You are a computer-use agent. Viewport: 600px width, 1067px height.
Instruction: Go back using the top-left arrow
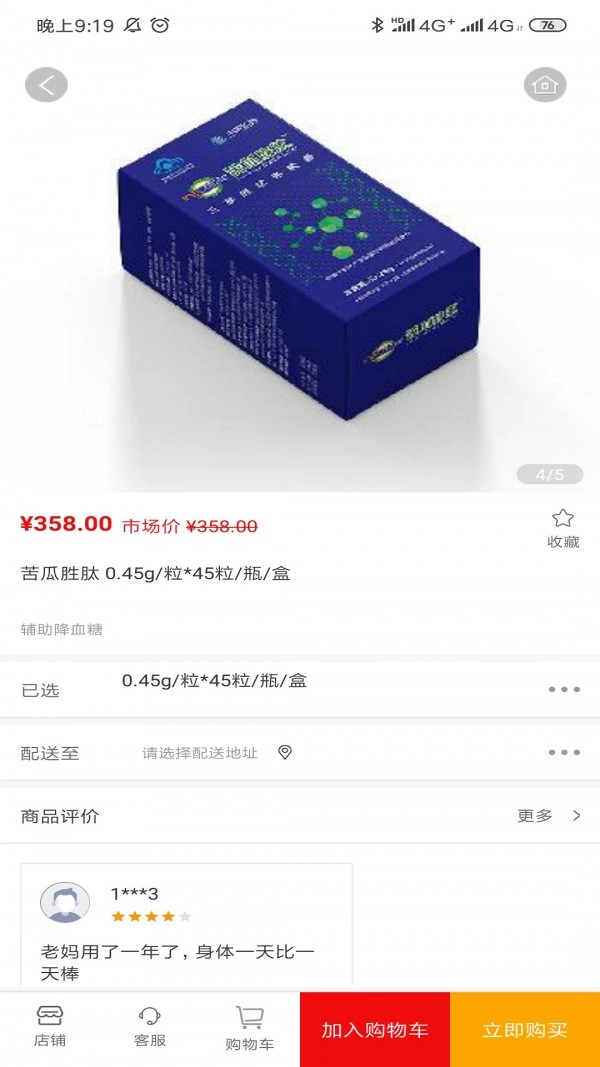(x=46, y=85)
